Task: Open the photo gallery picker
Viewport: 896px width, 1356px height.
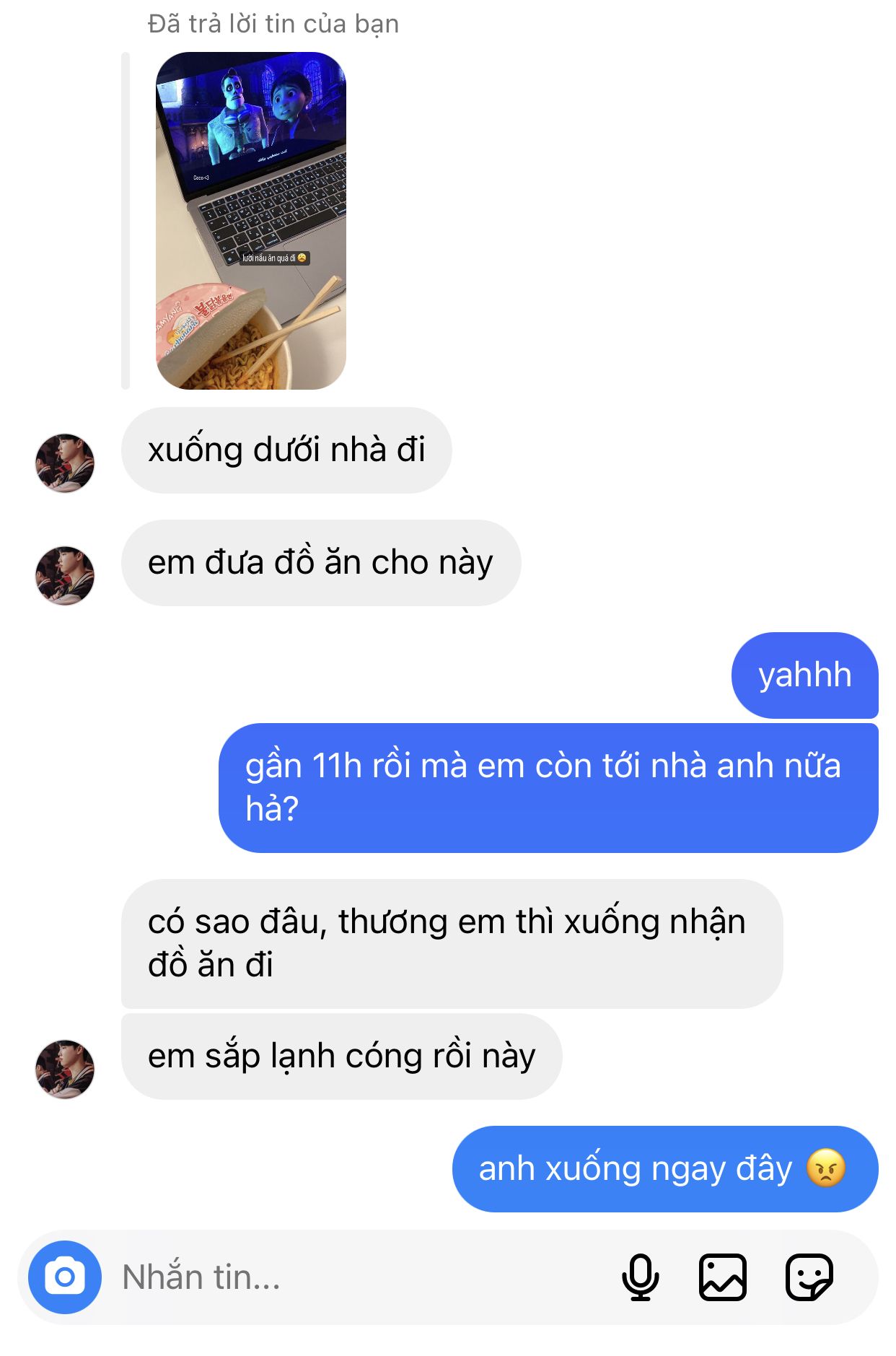Action: pyautogui.click(x=722, y=1277)
